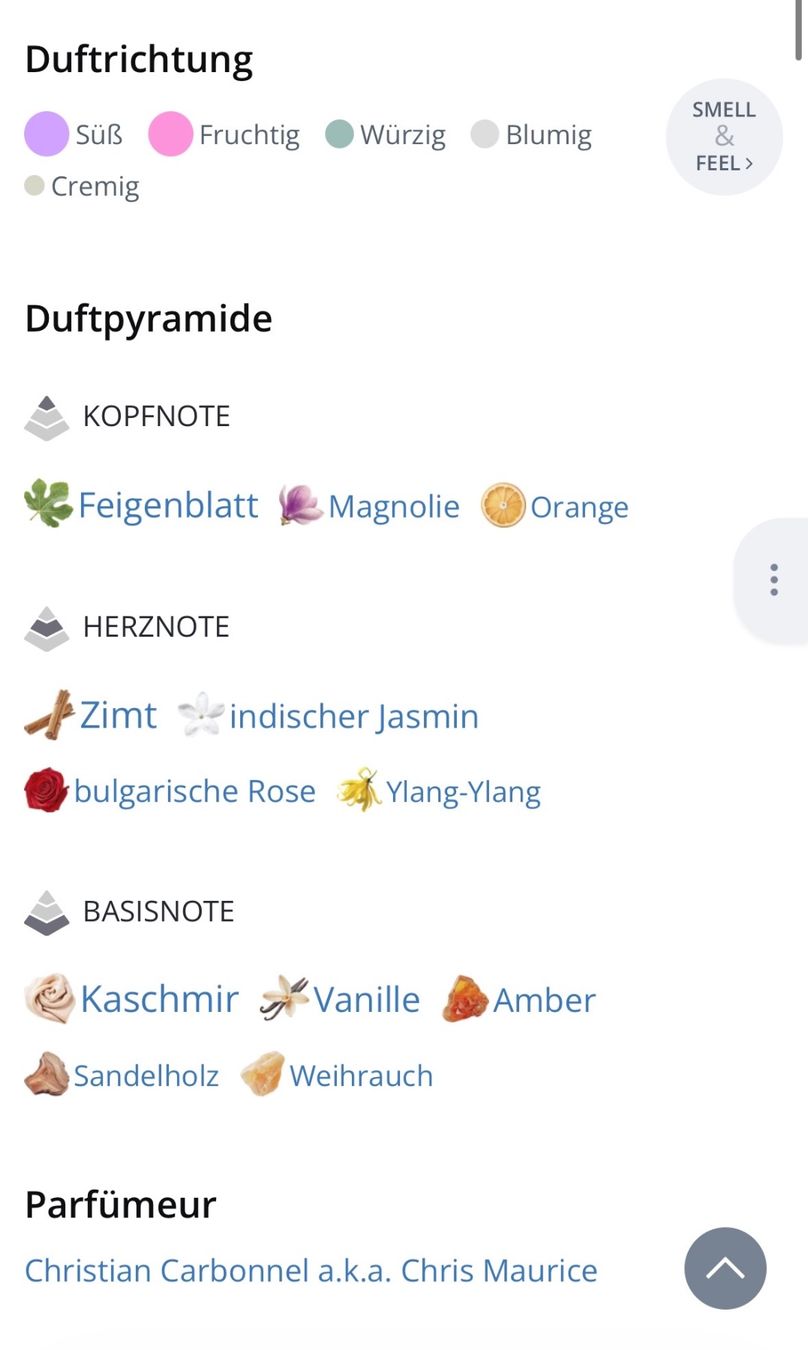Open the Feigenblatt note link
Screen dimensions: 808x1350
pyautogui.click(x=141, y=505)
